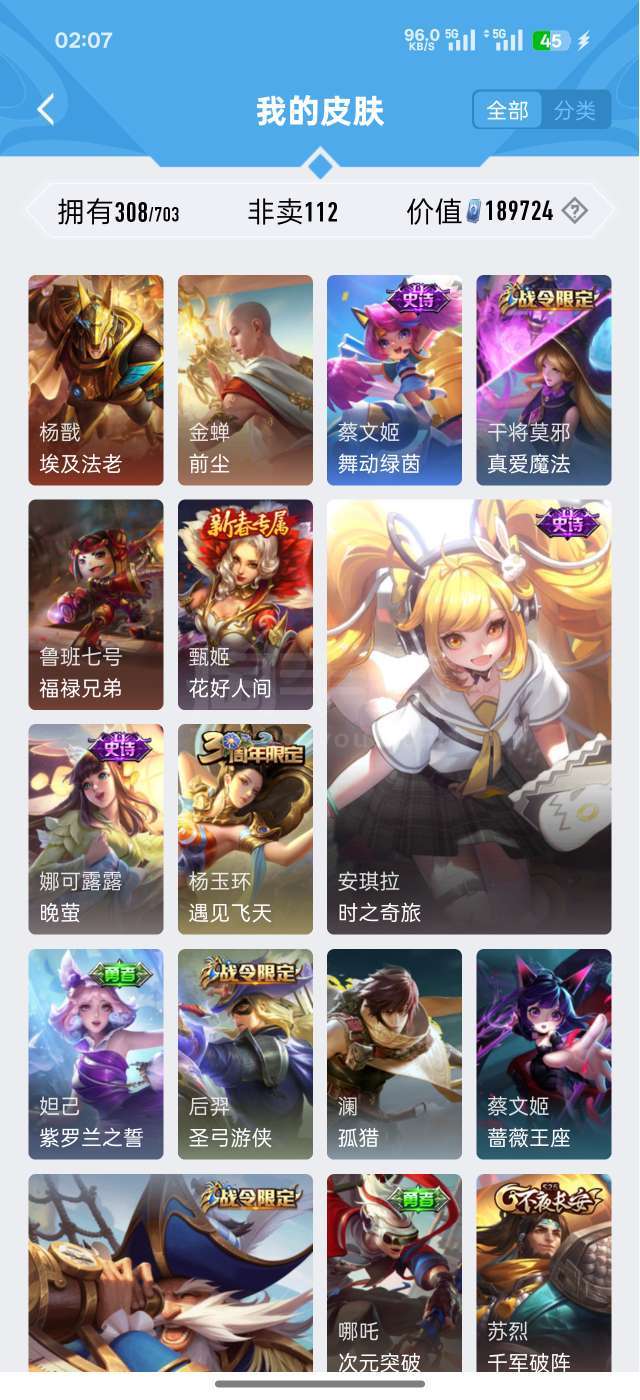Go back using the top-left arrow
Screen dimensions: 640x1400
point(46,109)
